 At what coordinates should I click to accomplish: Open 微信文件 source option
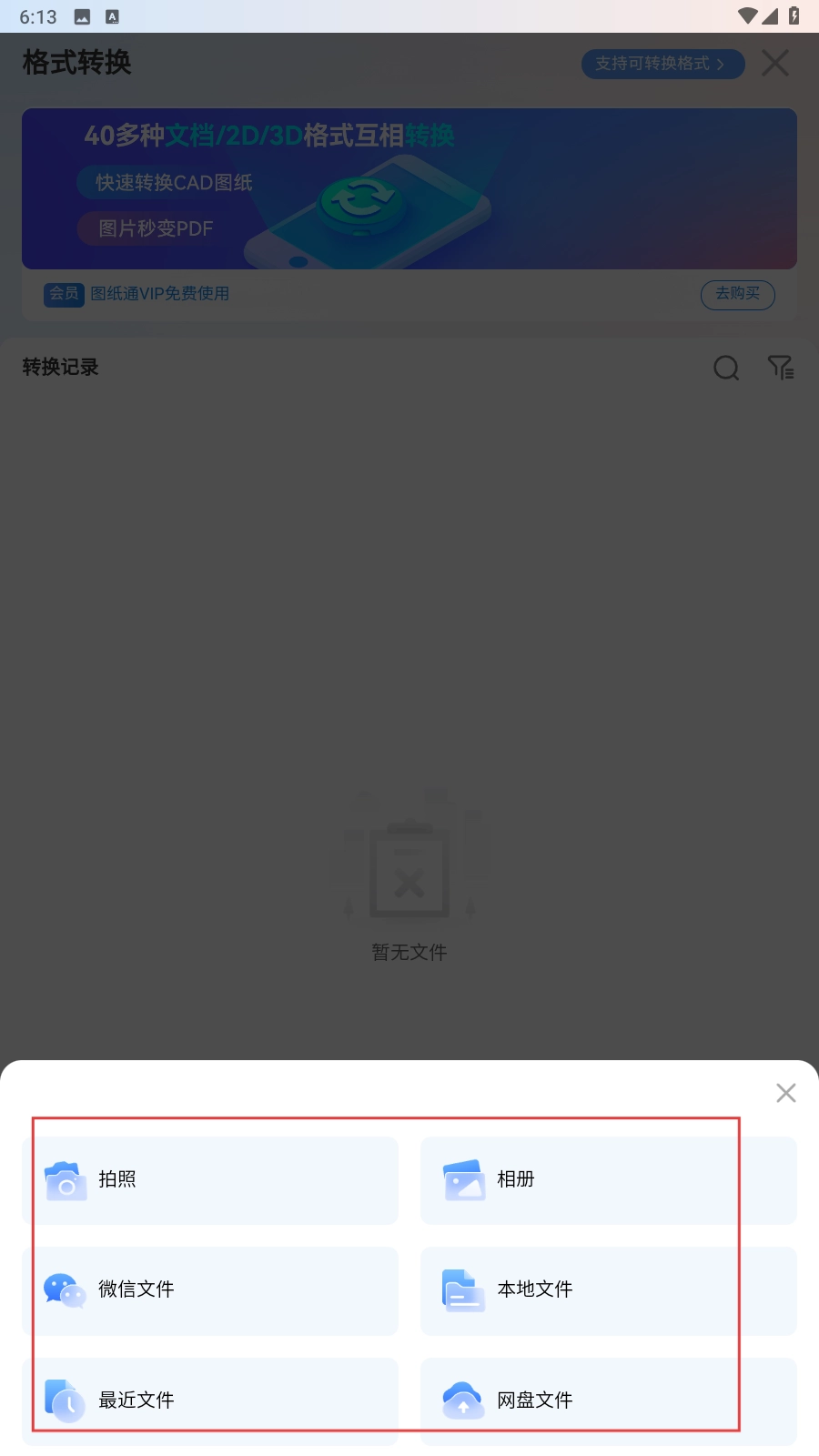click(210, 1290)
